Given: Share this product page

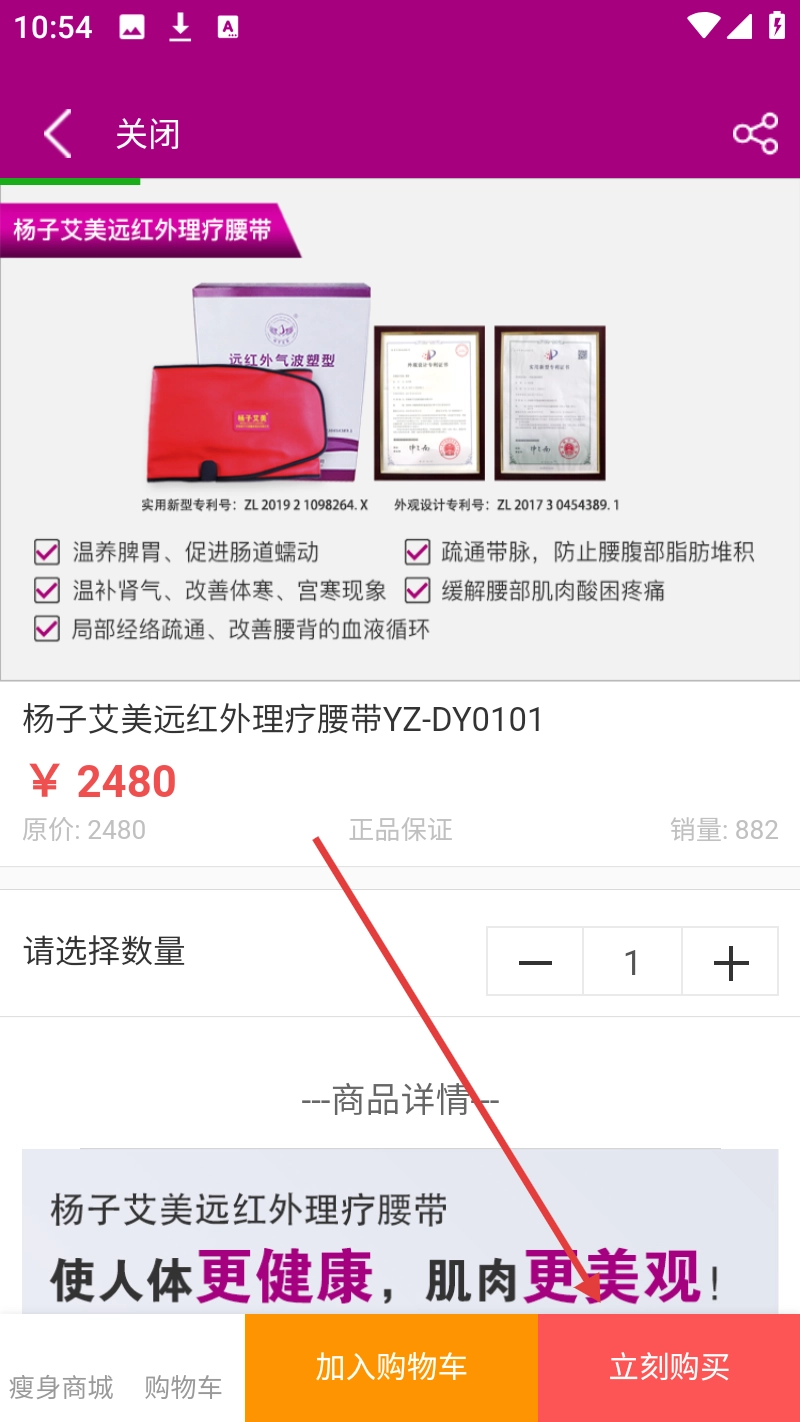Looking at the screenshot, I should pyautogui.click(x=755, y=134).
